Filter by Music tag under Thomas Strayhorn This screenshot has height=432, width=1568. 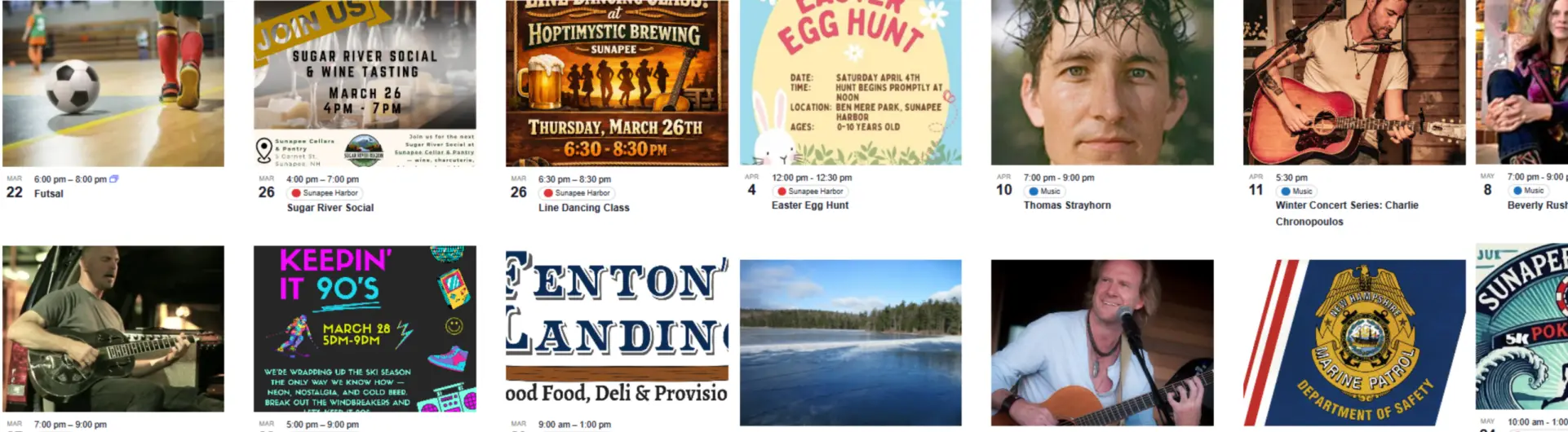point(1045,192)
